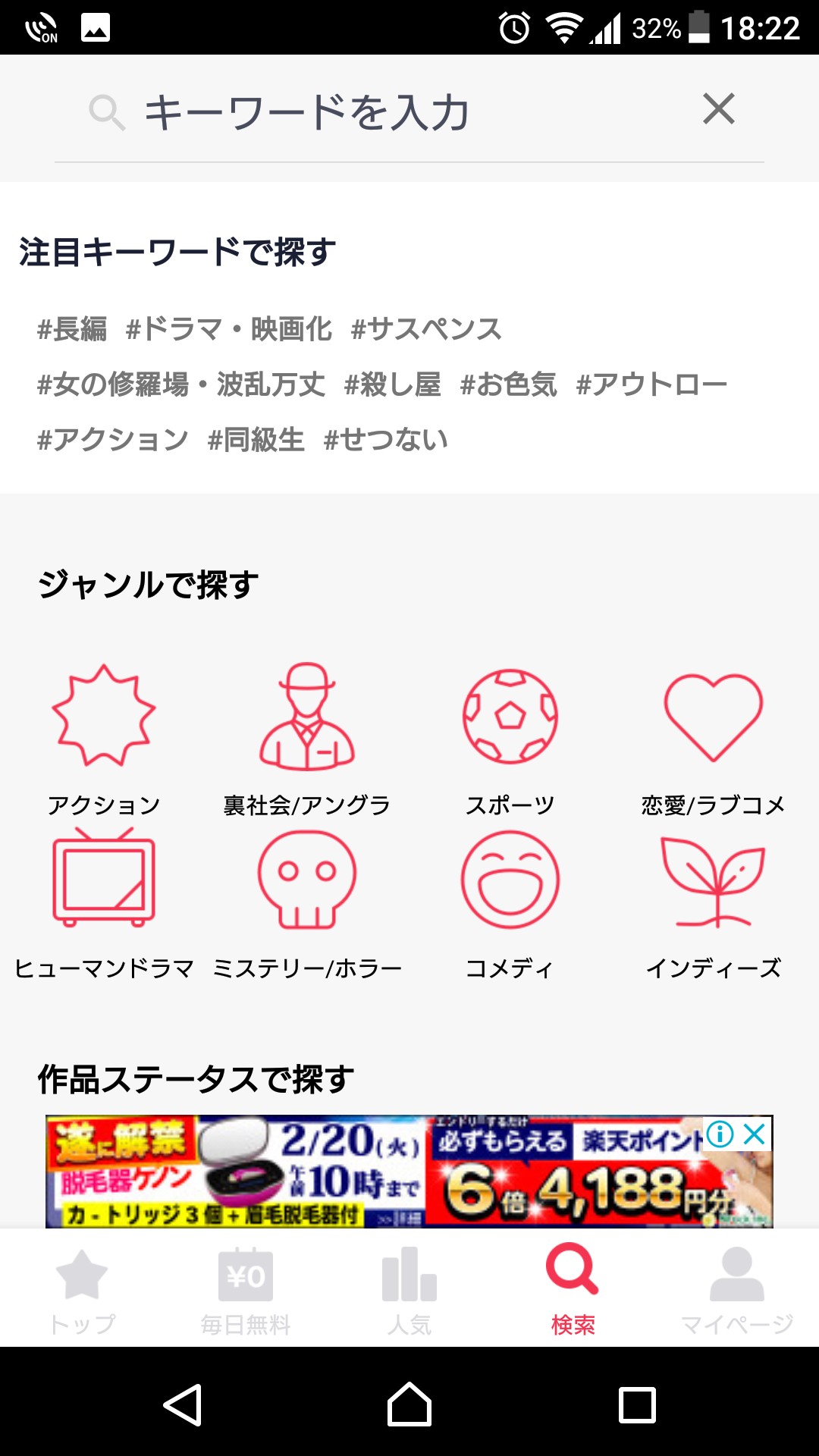The height and width of the screenshot is (1456, 819).
Task: Select the ヒューマンドラマ genre
Action: coord(104,902)
